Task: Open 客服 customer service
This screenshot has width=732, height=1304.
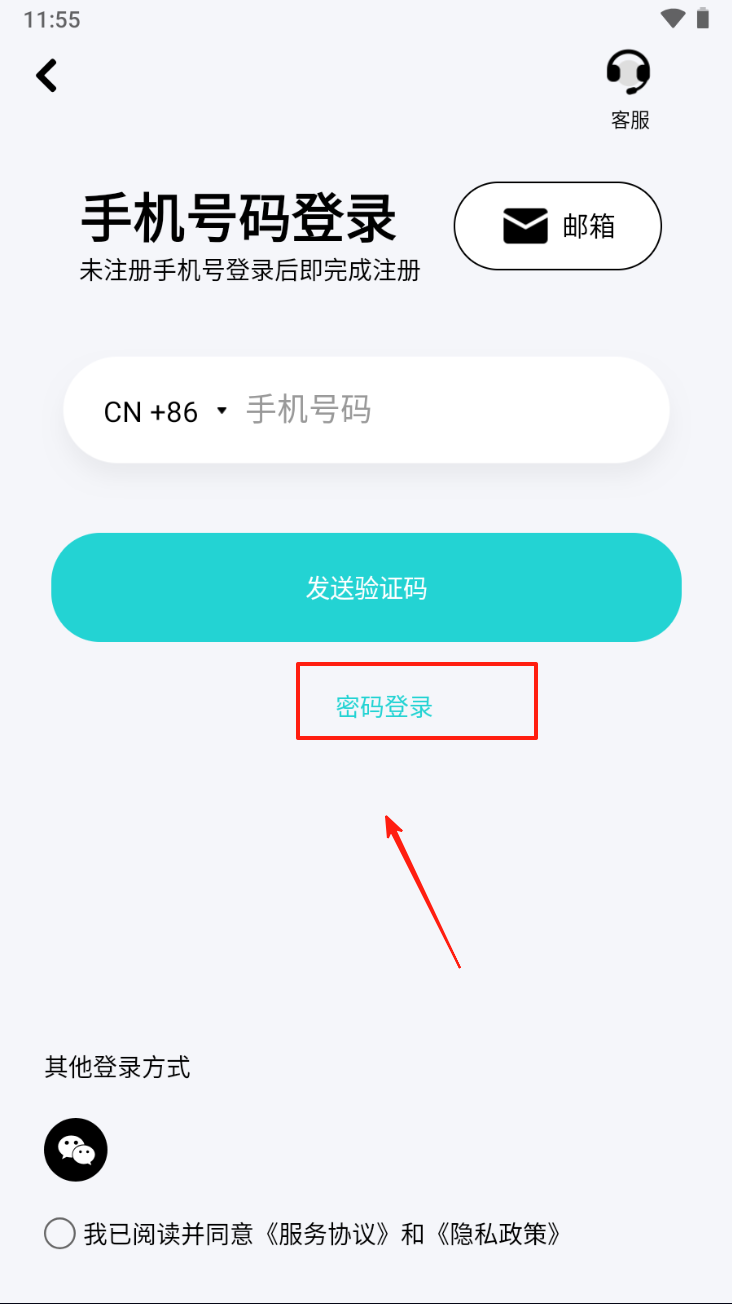Action: [630, 89]
